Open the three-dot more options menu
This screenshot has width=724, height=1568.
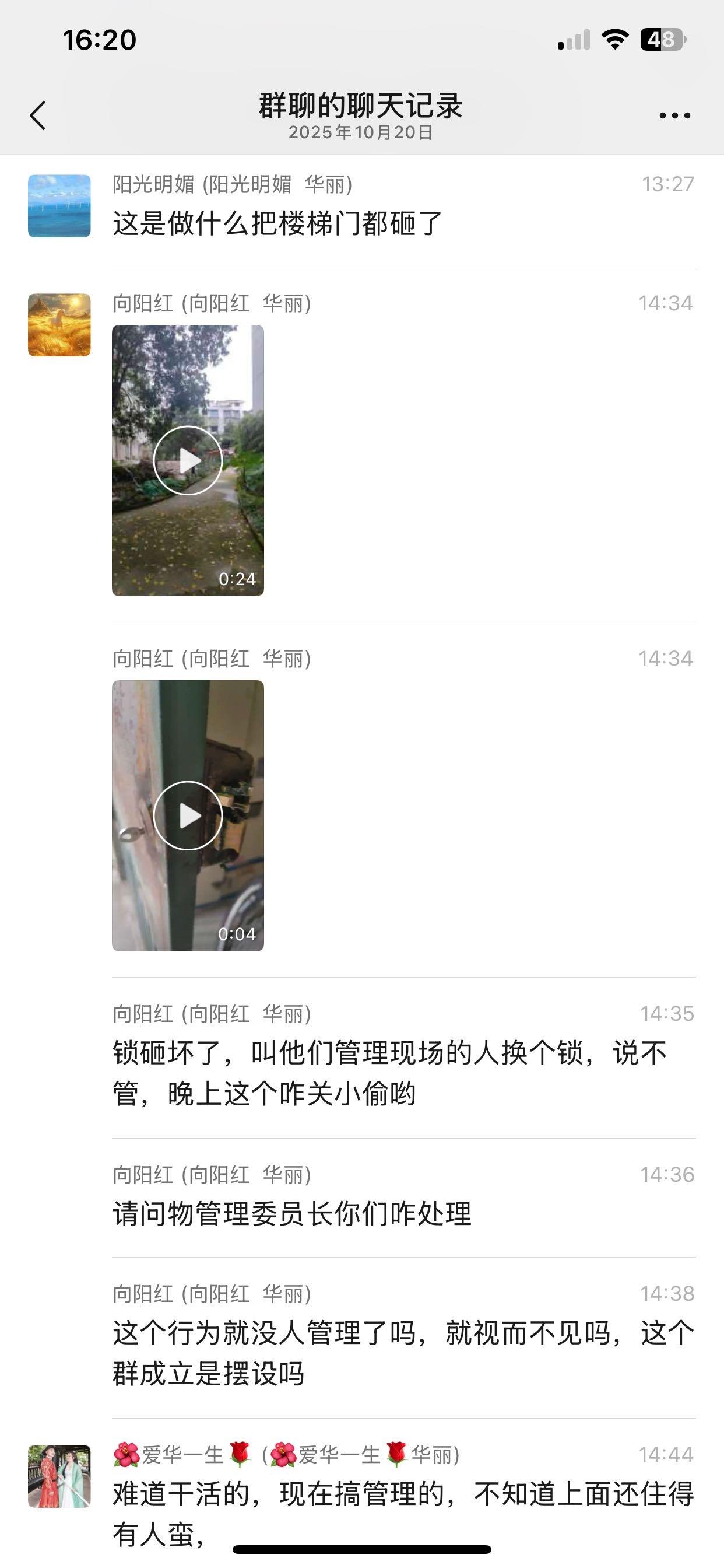(674, 115)
